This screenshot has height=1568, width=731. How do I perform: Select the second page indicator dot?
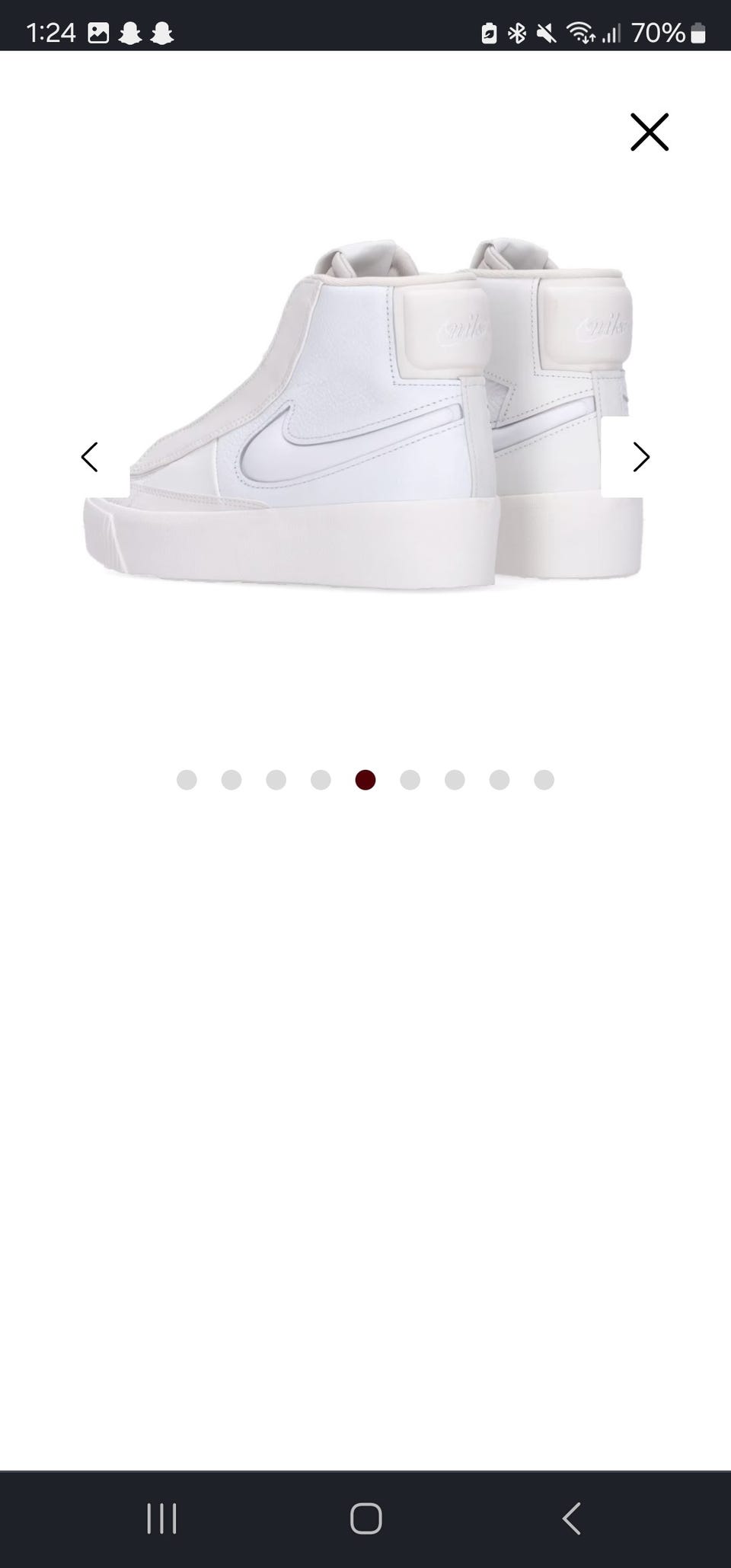[231, 780]
